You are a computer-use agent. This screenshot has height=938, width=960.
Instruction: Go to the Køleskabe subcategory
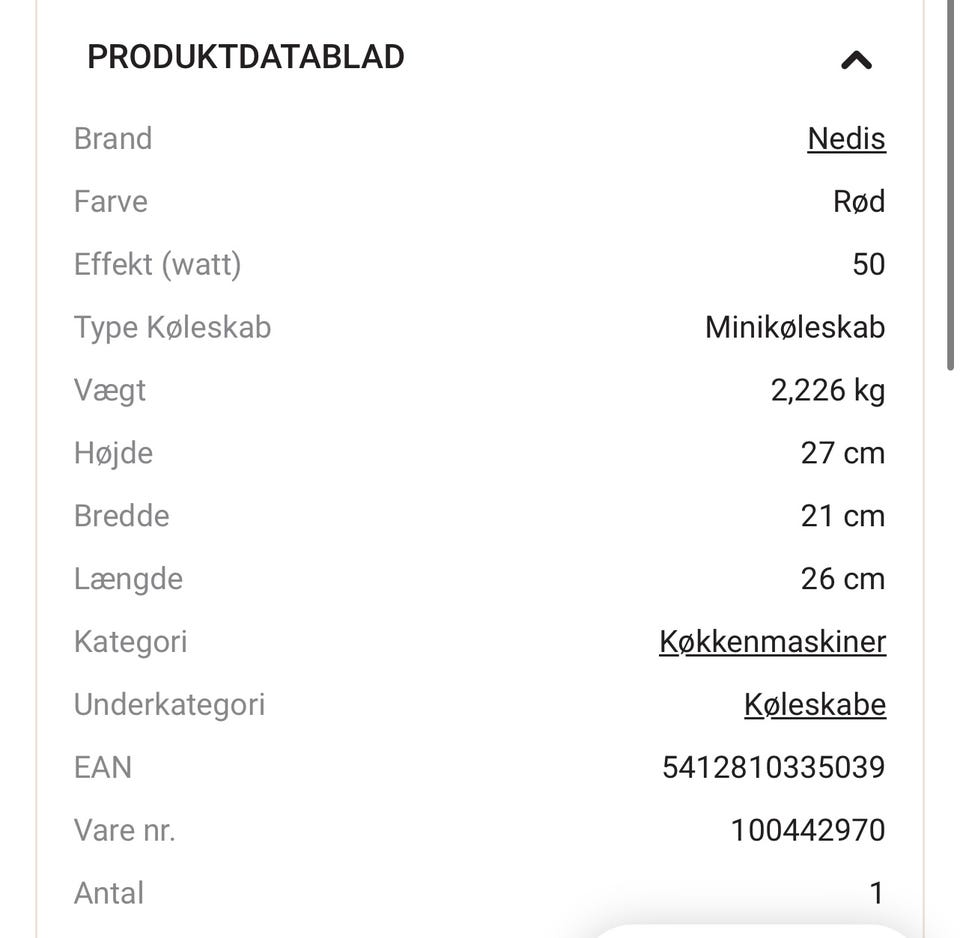(814, 705)
